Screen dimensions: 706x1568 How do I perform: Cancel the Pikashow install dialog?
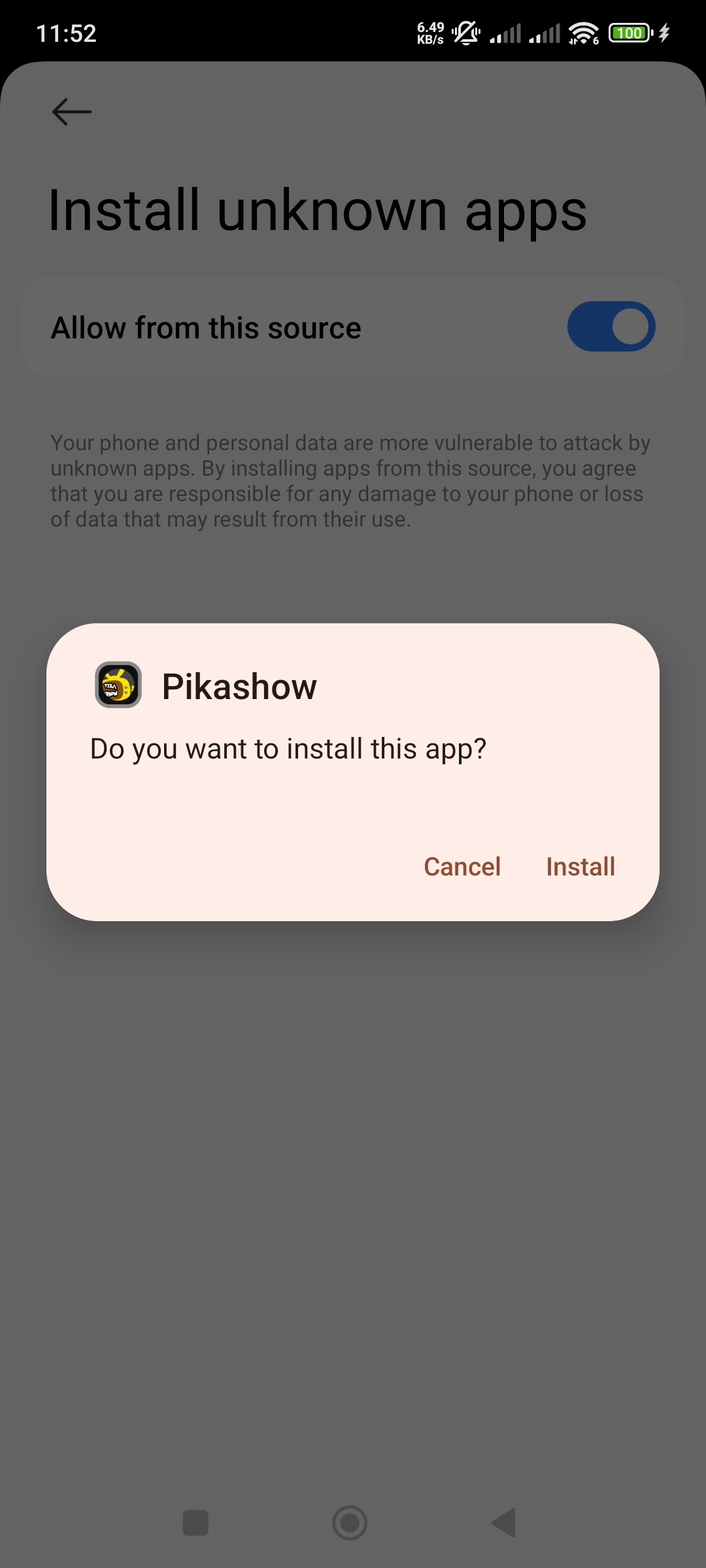coord(462,867)
